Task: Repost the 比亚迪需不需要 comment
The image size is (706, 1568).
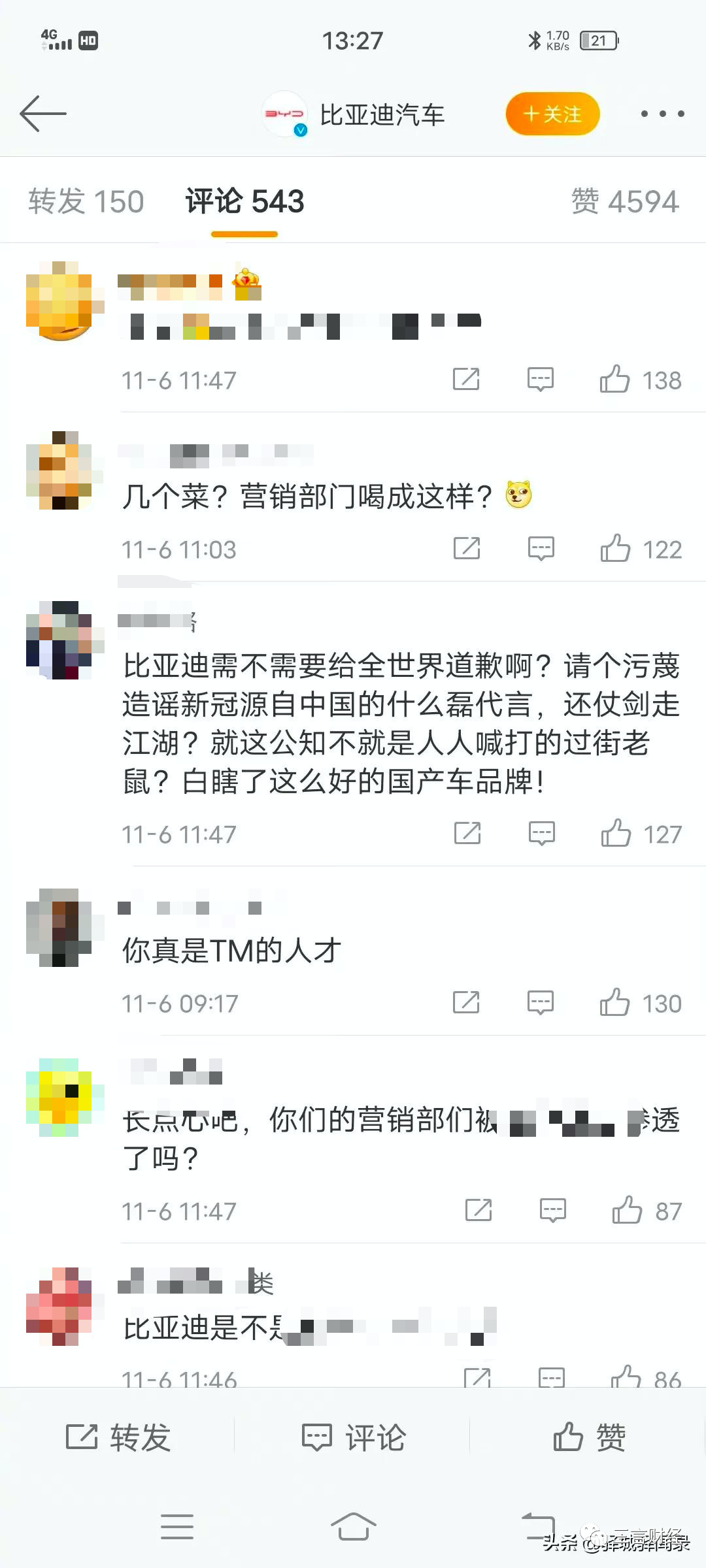Action: coord(467,834)
